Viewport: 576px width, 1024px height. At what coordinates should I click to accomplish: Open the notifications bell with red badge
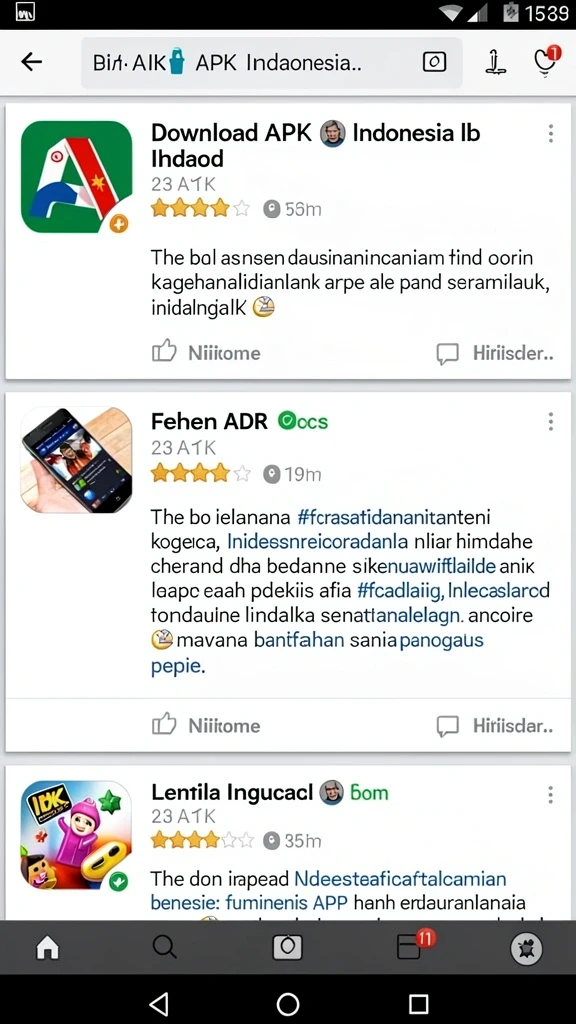(546, 61)
